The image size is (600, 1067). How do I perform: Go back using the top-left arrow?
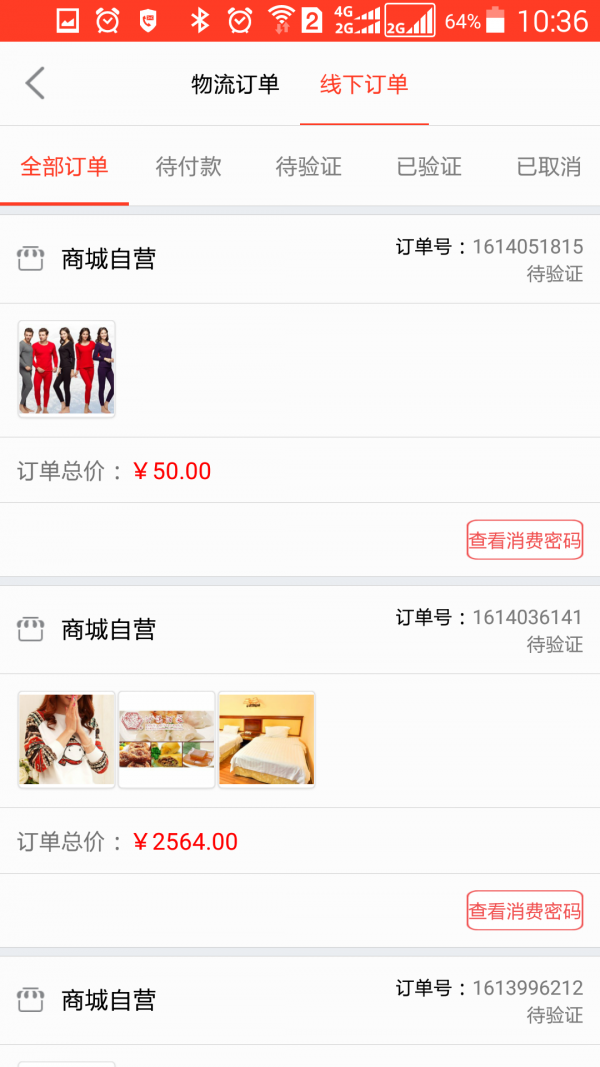coord(36,84)
